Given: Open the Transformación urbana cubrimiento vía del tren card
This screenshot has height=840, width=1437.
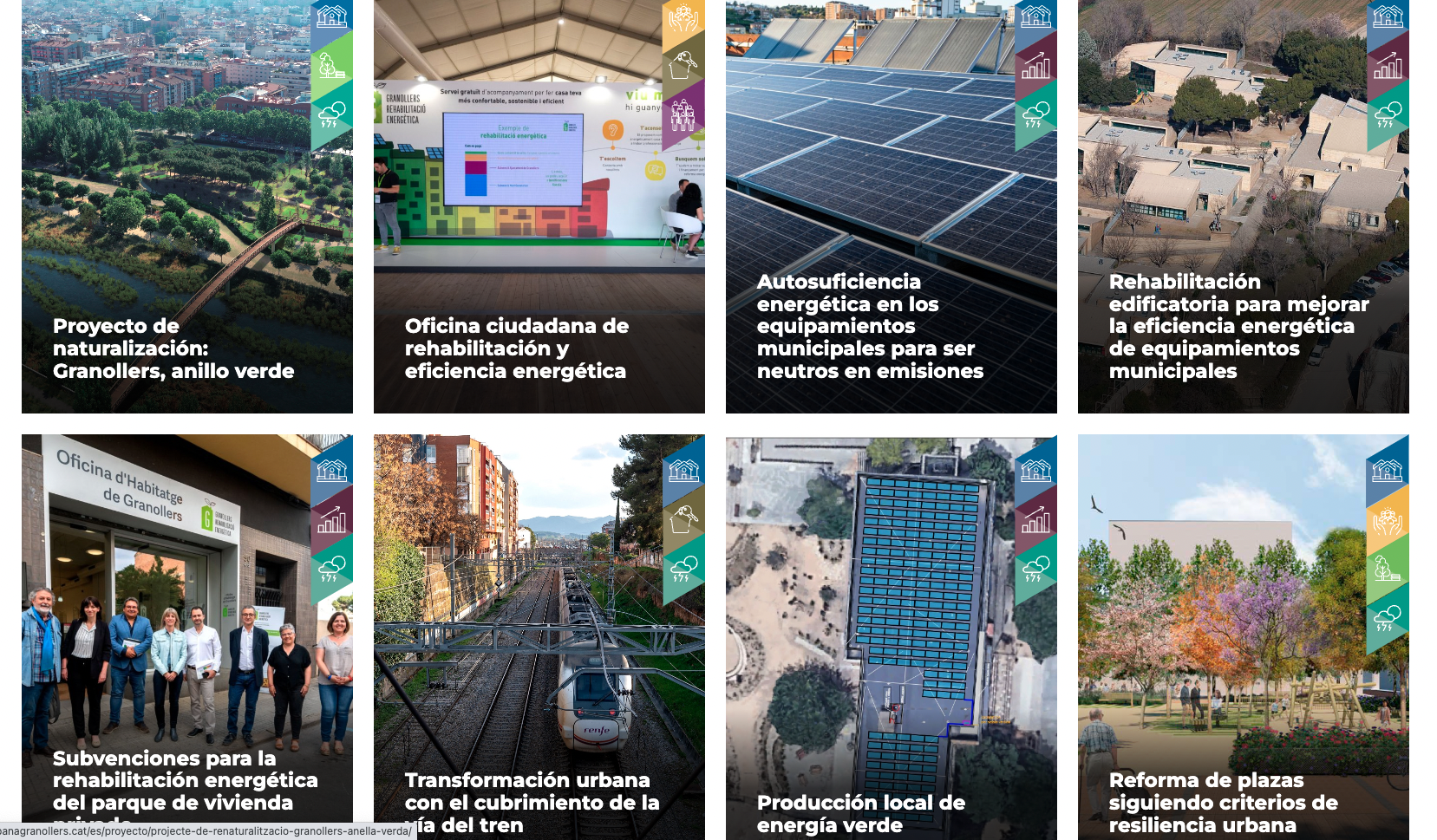Looking at the screenshot, I should pyautogui.click(x=532, y=802).
